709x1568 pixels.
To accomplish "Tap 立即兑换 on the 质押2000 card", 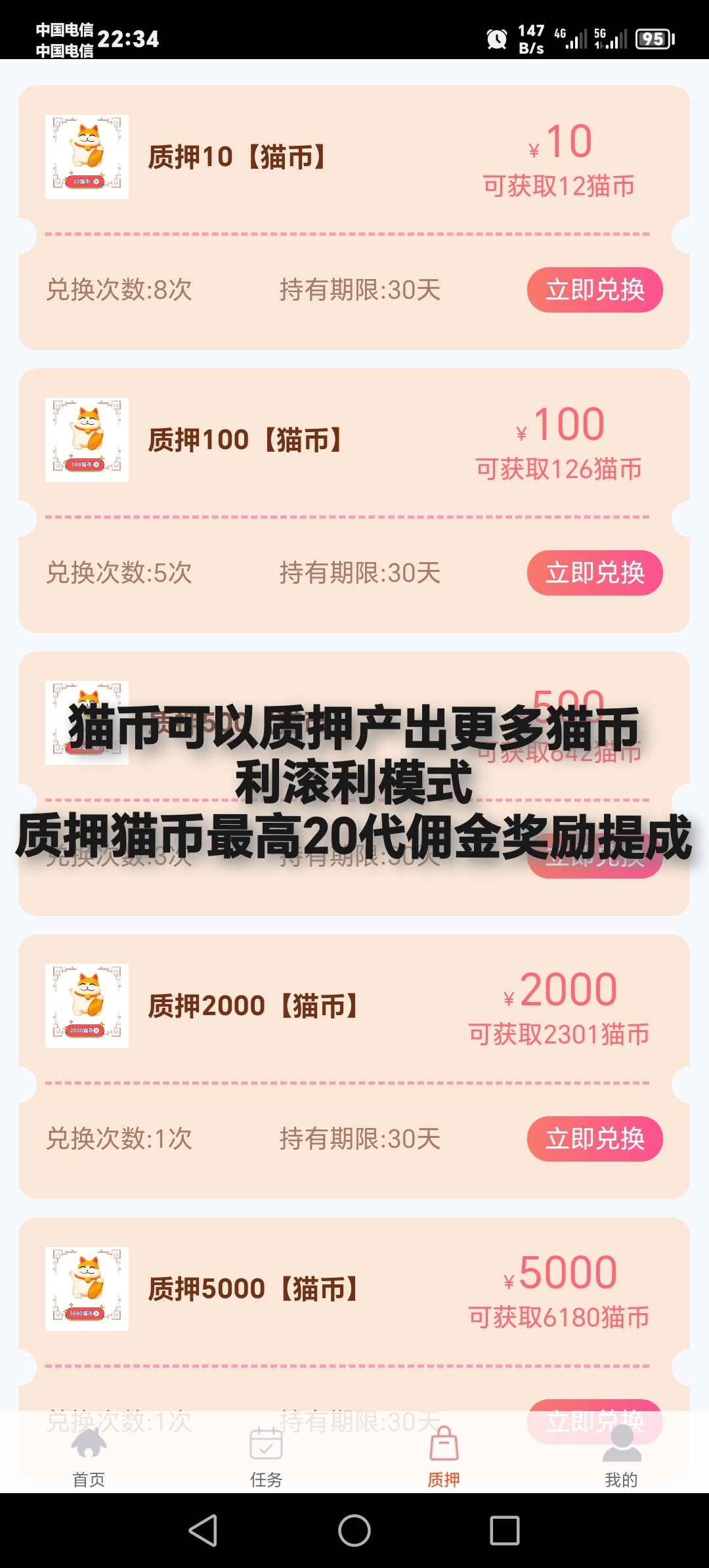I will coord(595,1139).
